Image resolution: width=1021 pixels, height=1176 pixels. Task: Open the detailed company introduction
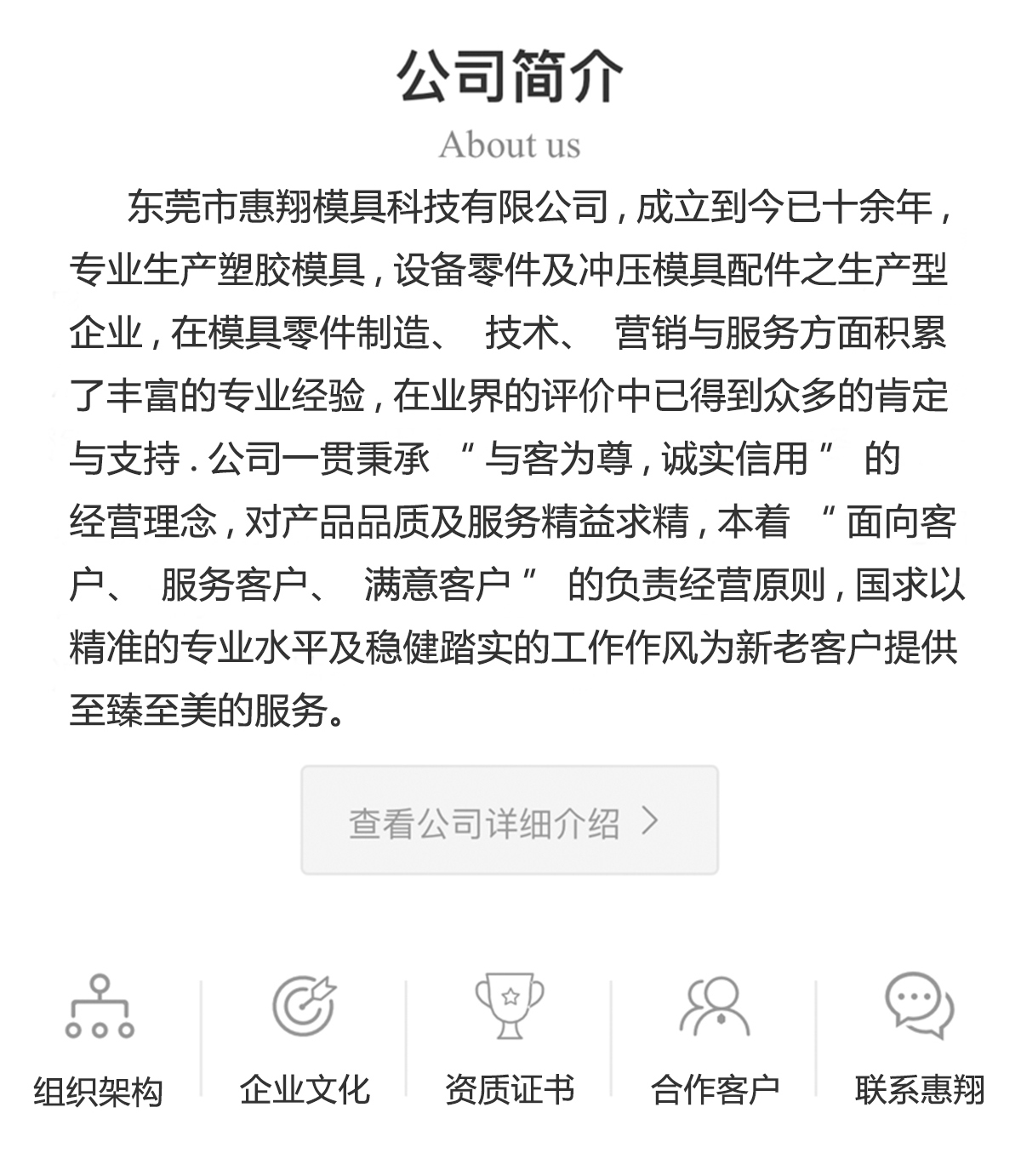tap(509, 820)
